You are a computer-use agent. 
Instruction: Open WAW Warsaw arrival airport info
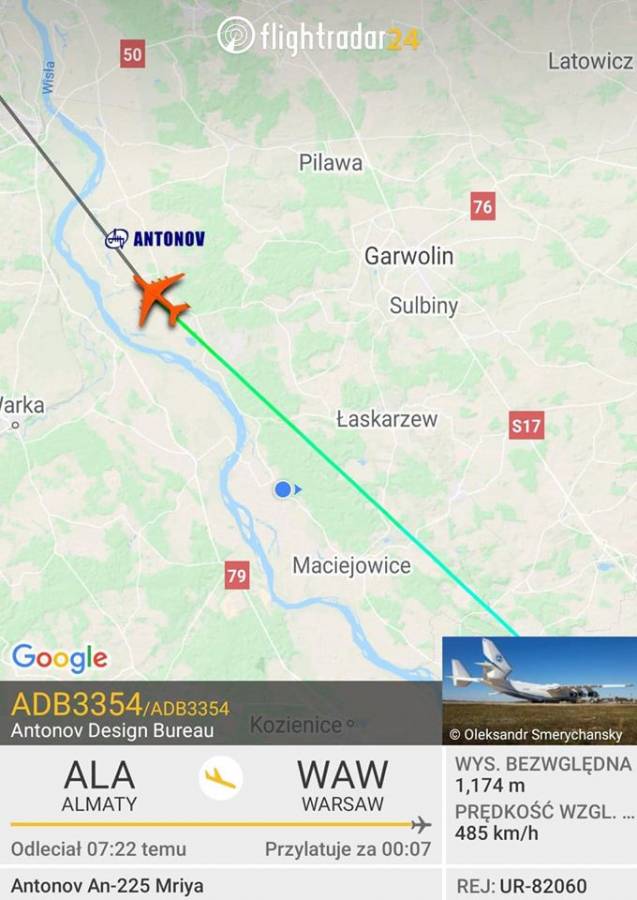tap(341, 784)
